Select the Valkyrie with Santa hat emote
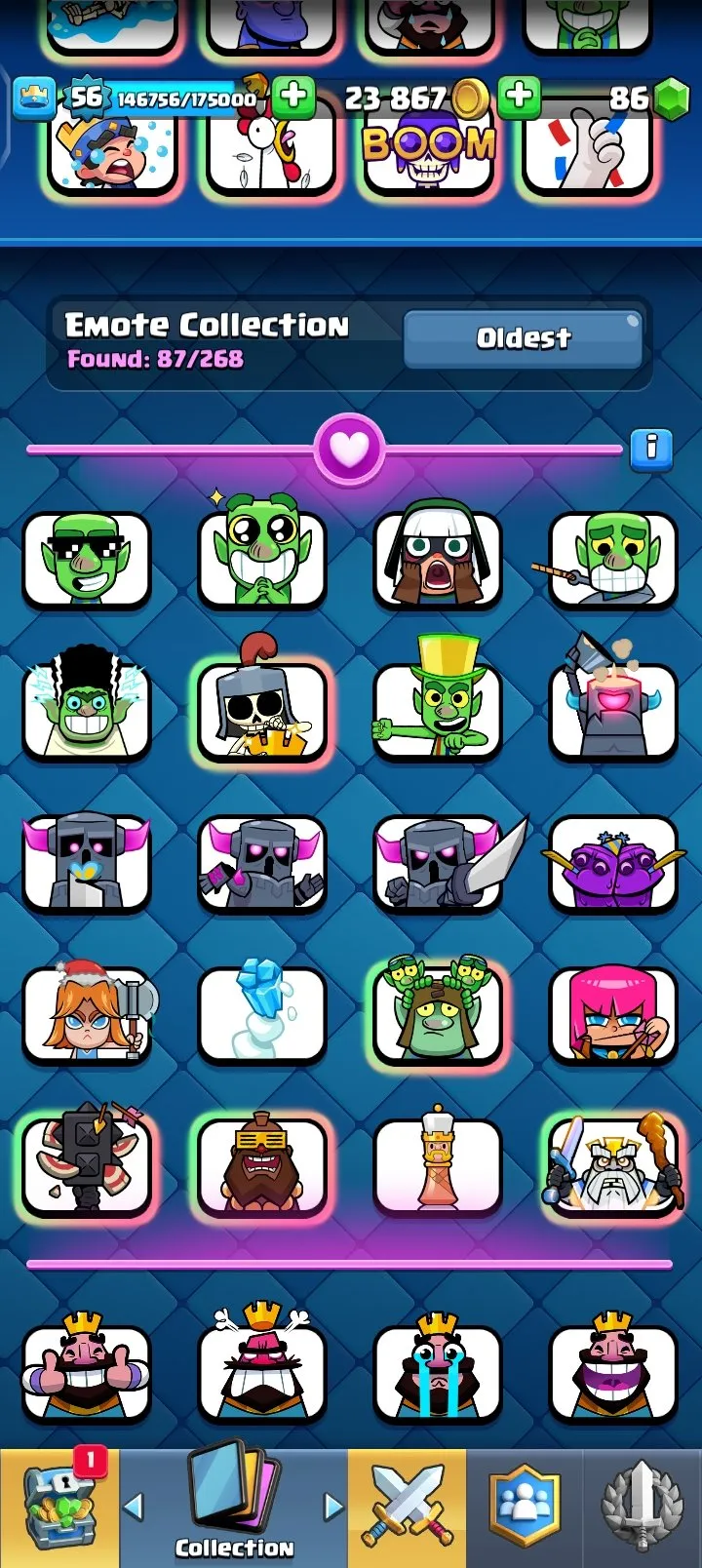 click(87, 1014)
